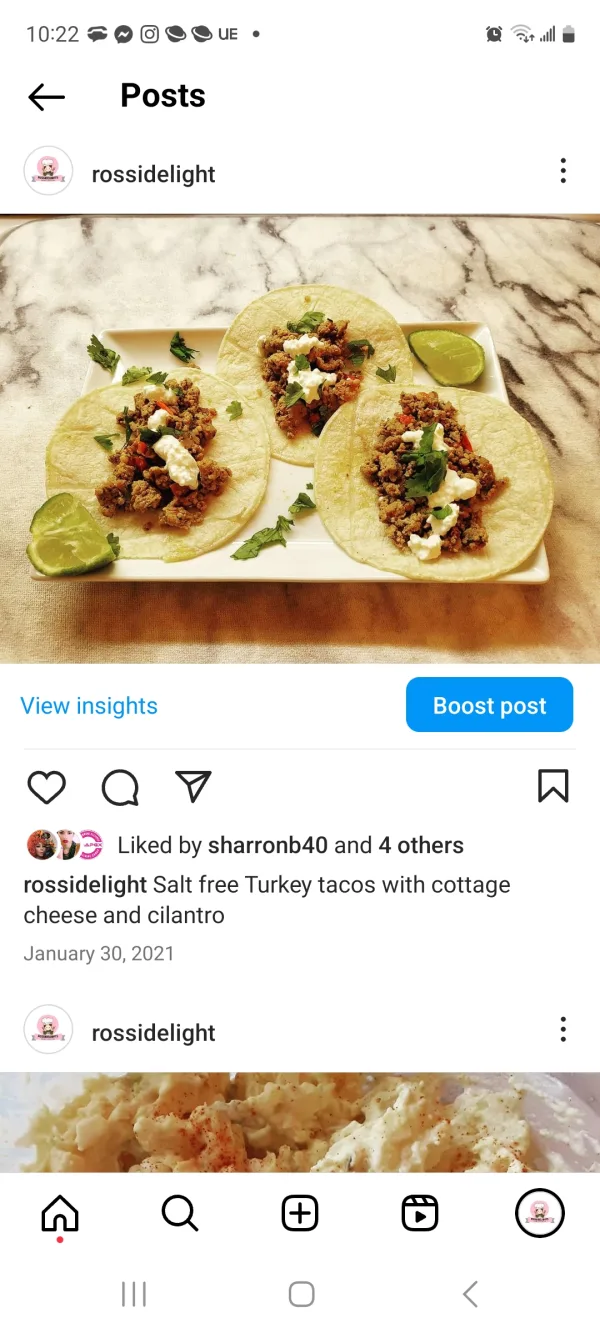
Task: Share the turkey tacos post
Action: [193, 787]
